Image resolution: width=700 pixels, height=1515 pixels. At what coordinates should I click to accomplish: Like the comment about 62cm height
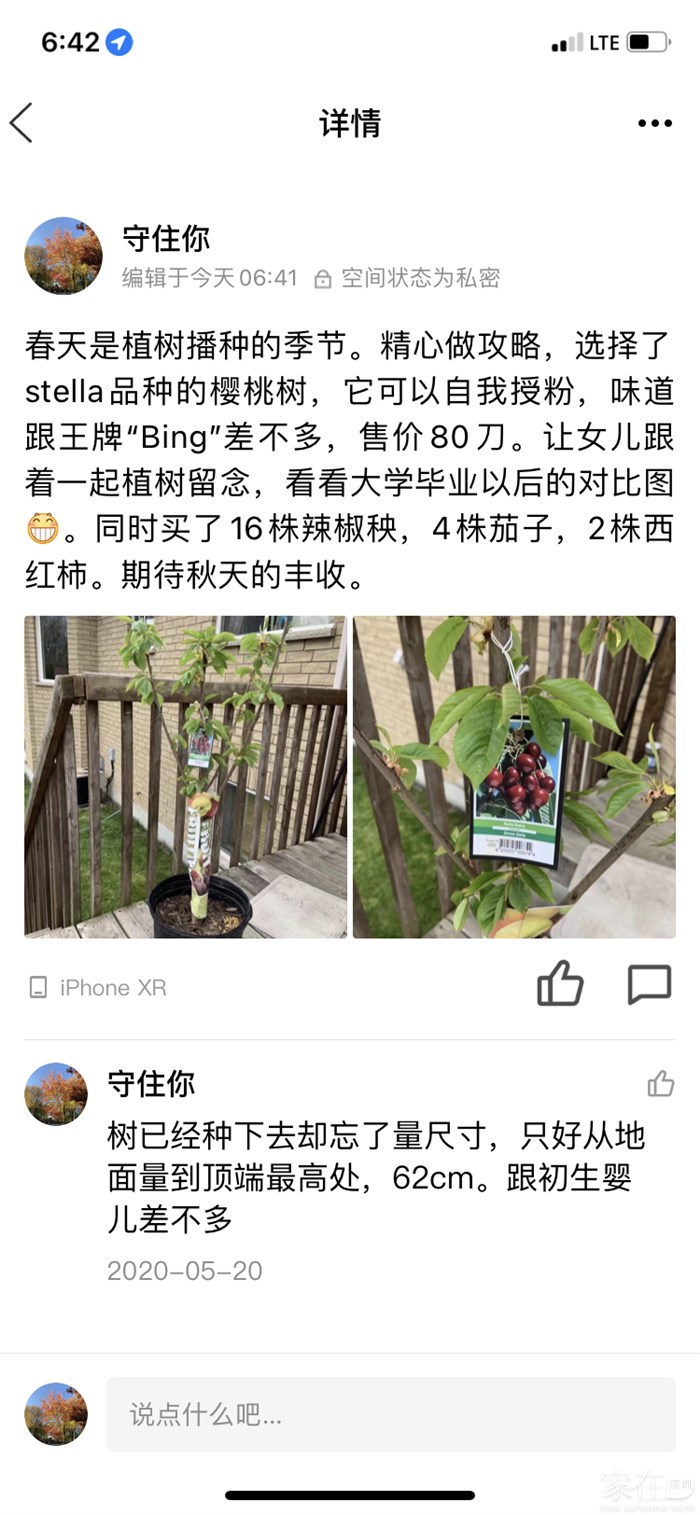pos(660,1084)
